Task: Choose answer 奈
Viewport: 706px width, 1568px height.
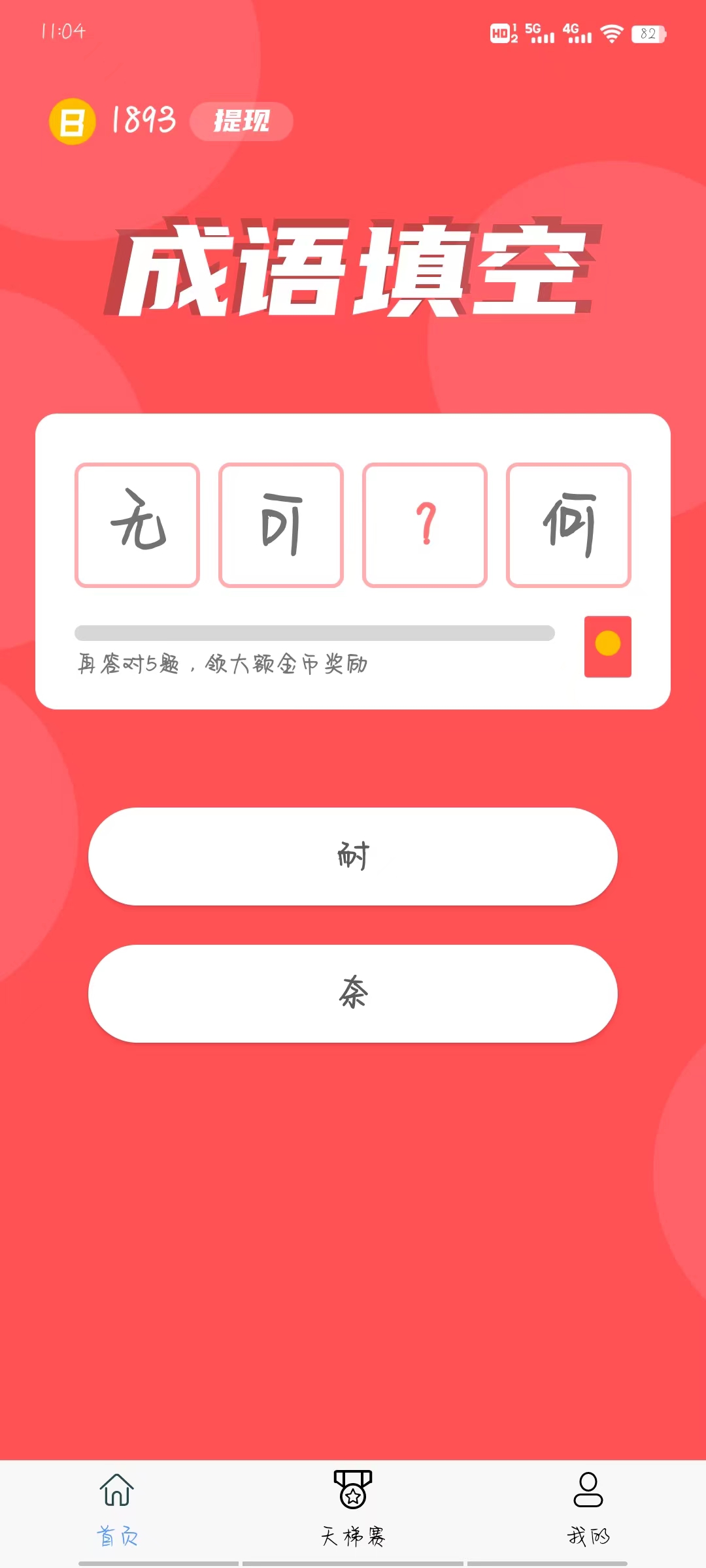Action: pos(353,994)
